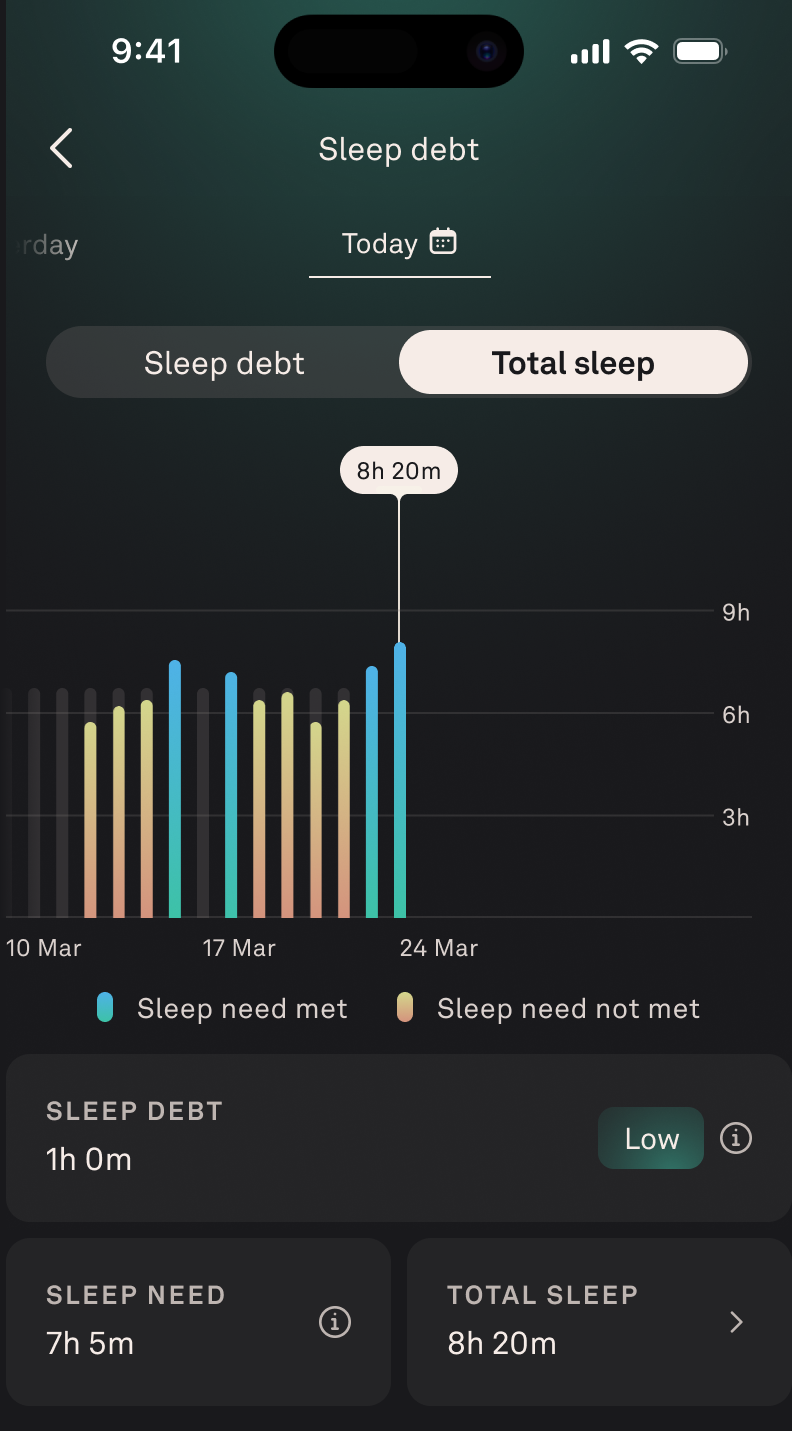Jump to the previous day tab
This screenshot has width=792, height=1431.
(x=45, y=245)
